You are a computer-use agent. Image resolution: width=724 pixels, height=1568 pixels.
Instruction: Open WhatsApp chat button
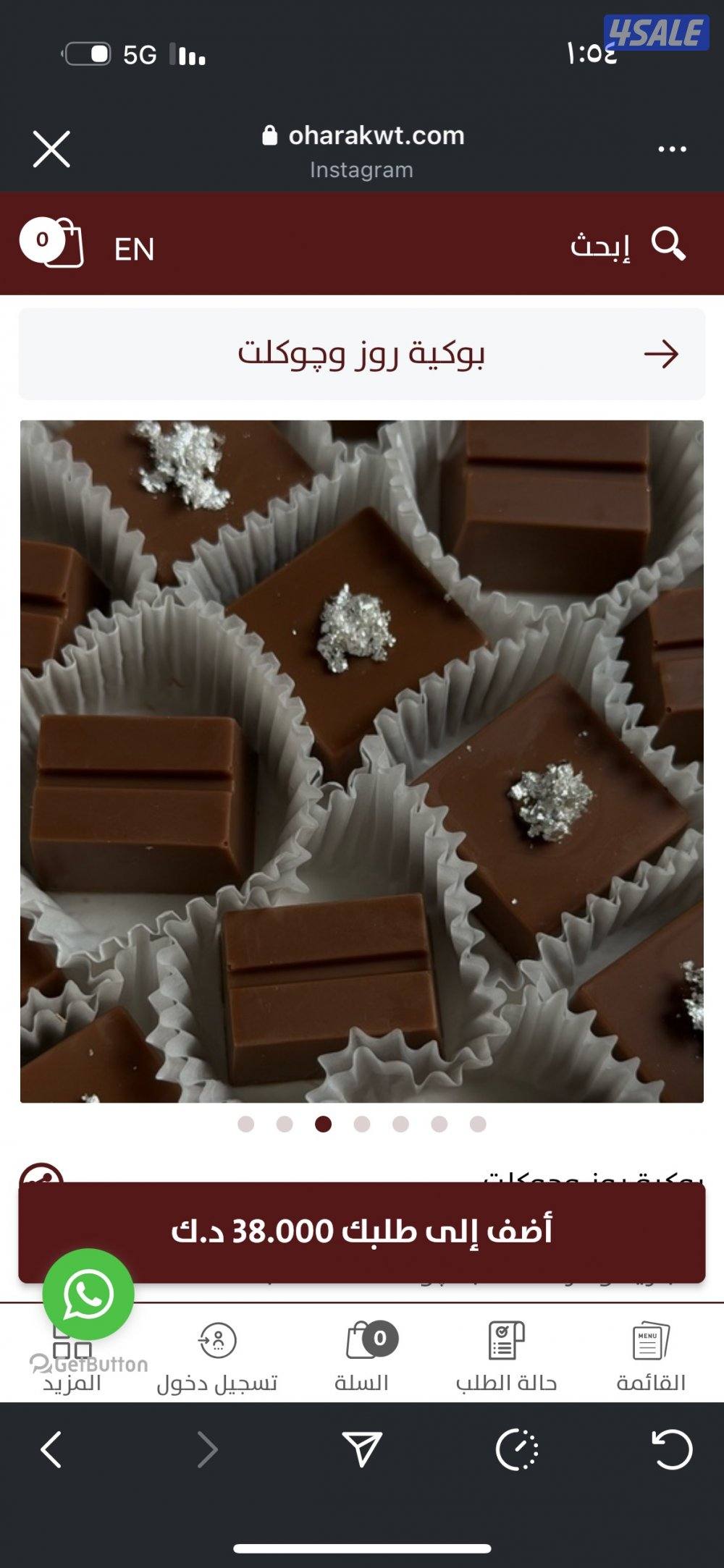point(88,1294)
